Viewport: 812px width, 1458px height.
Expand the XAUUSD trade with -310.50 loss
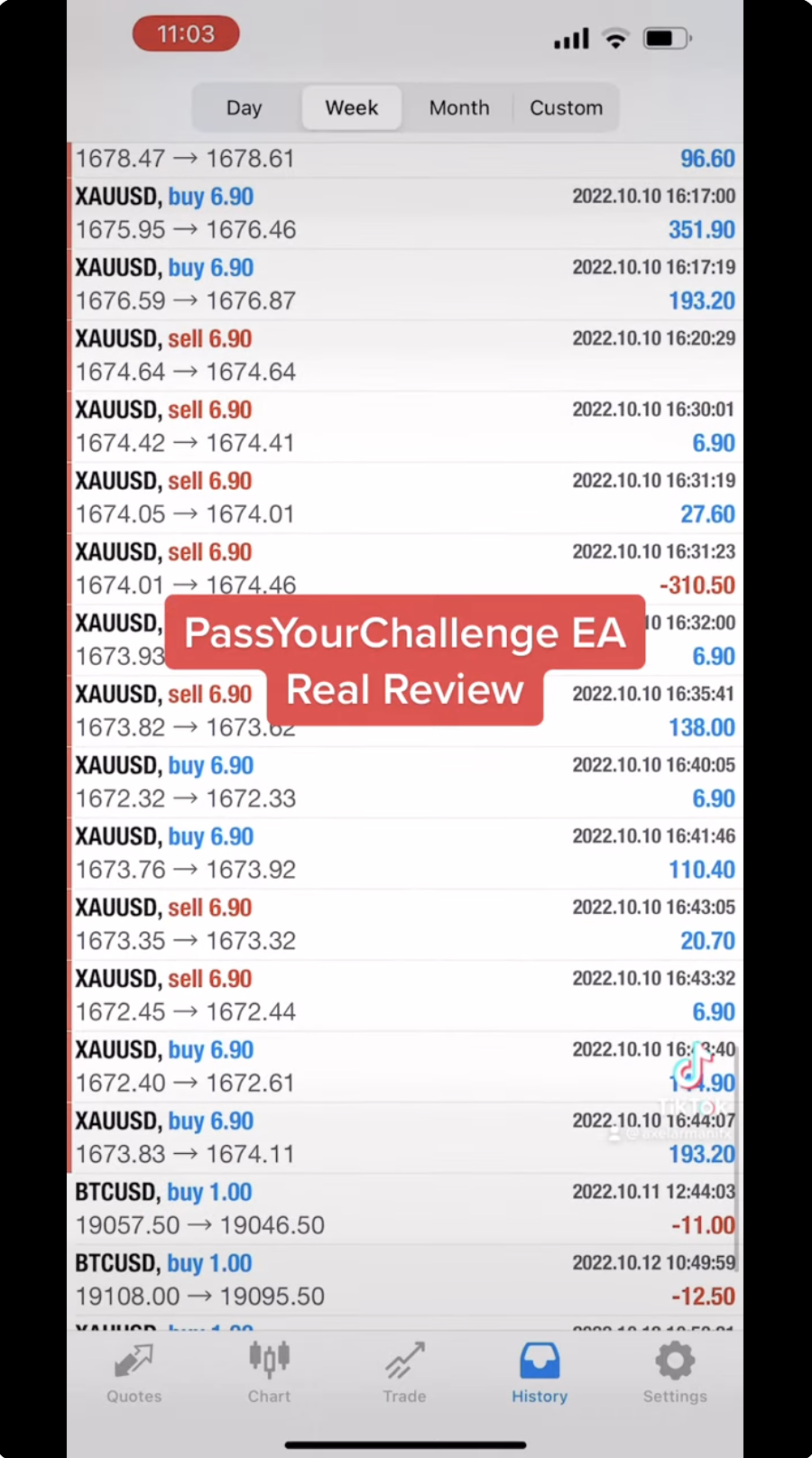point(406,568)
